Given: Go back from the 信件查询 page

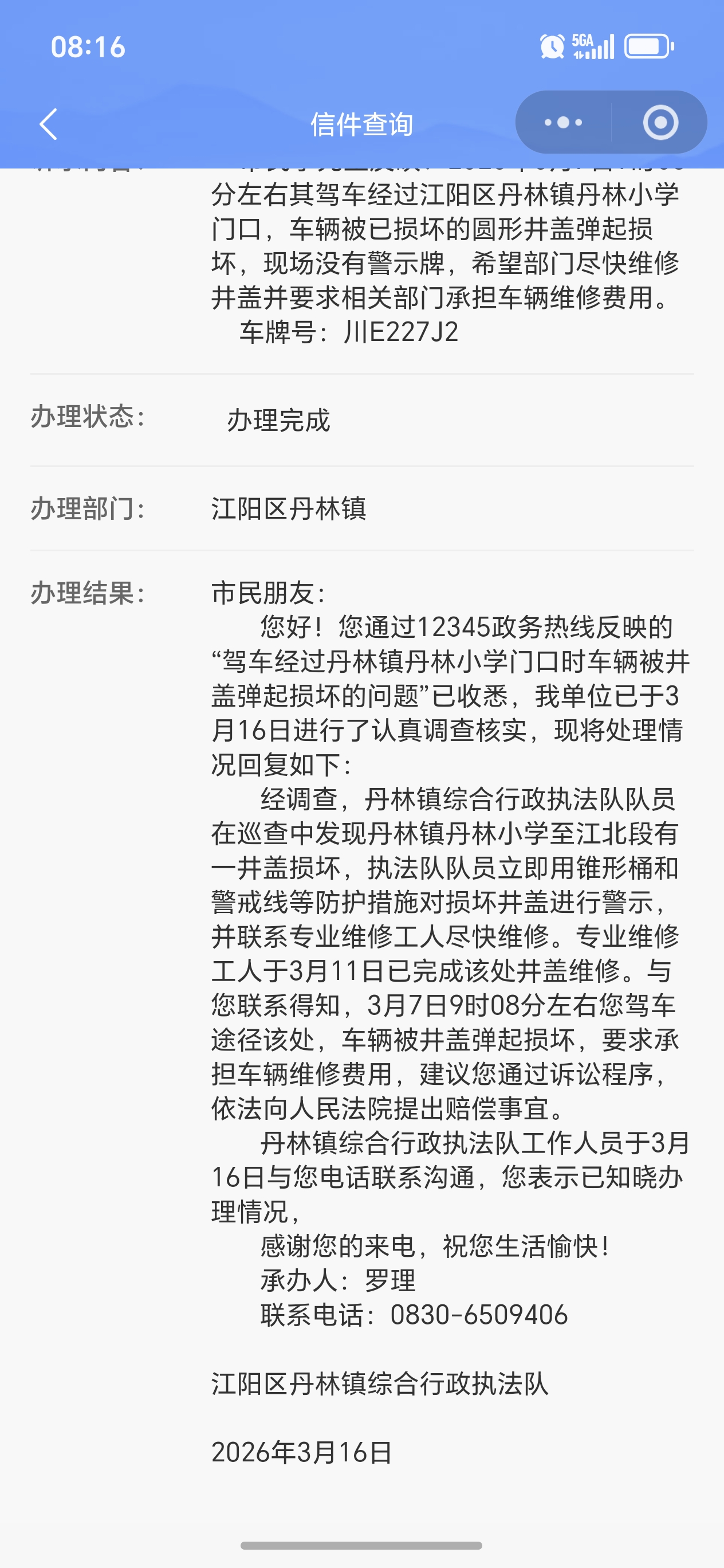Looking at the screenshot, I should 49,124.
